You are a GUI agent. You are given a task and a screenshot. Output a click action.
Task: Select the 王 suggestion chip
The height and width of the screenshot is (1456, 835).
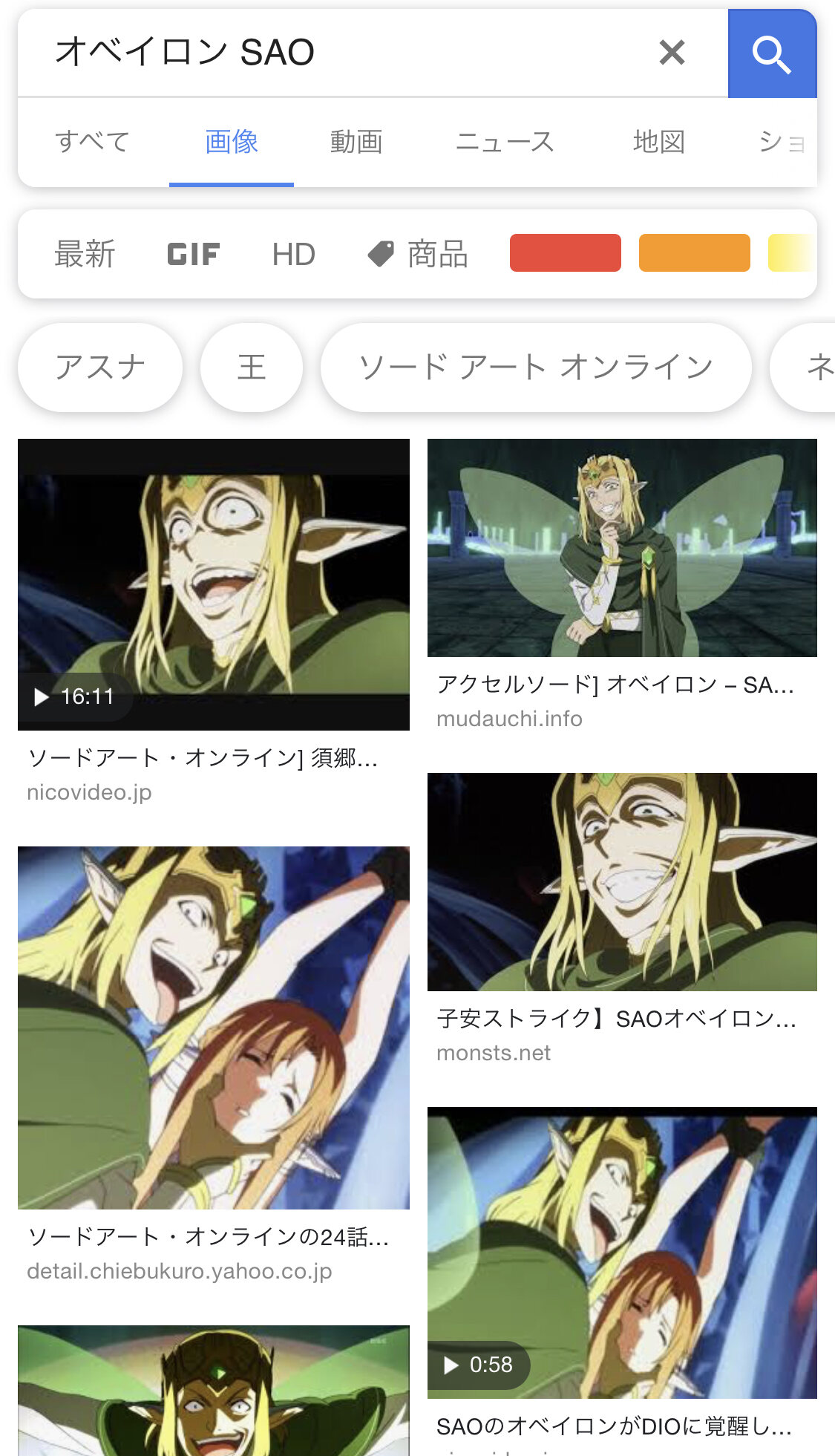[x=252, y=367]
